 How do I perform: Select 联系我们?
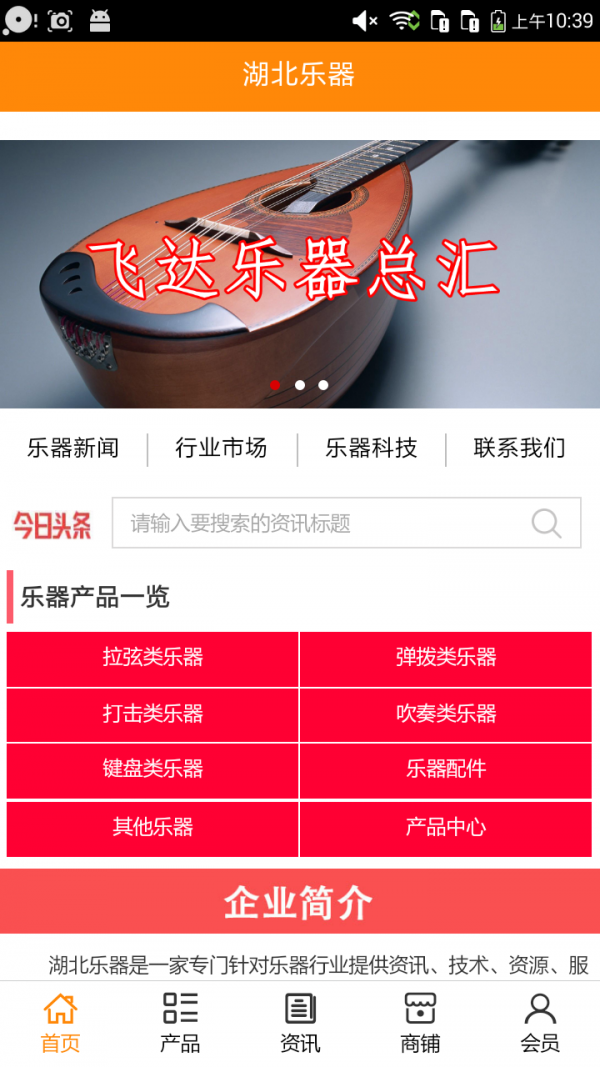519,448
